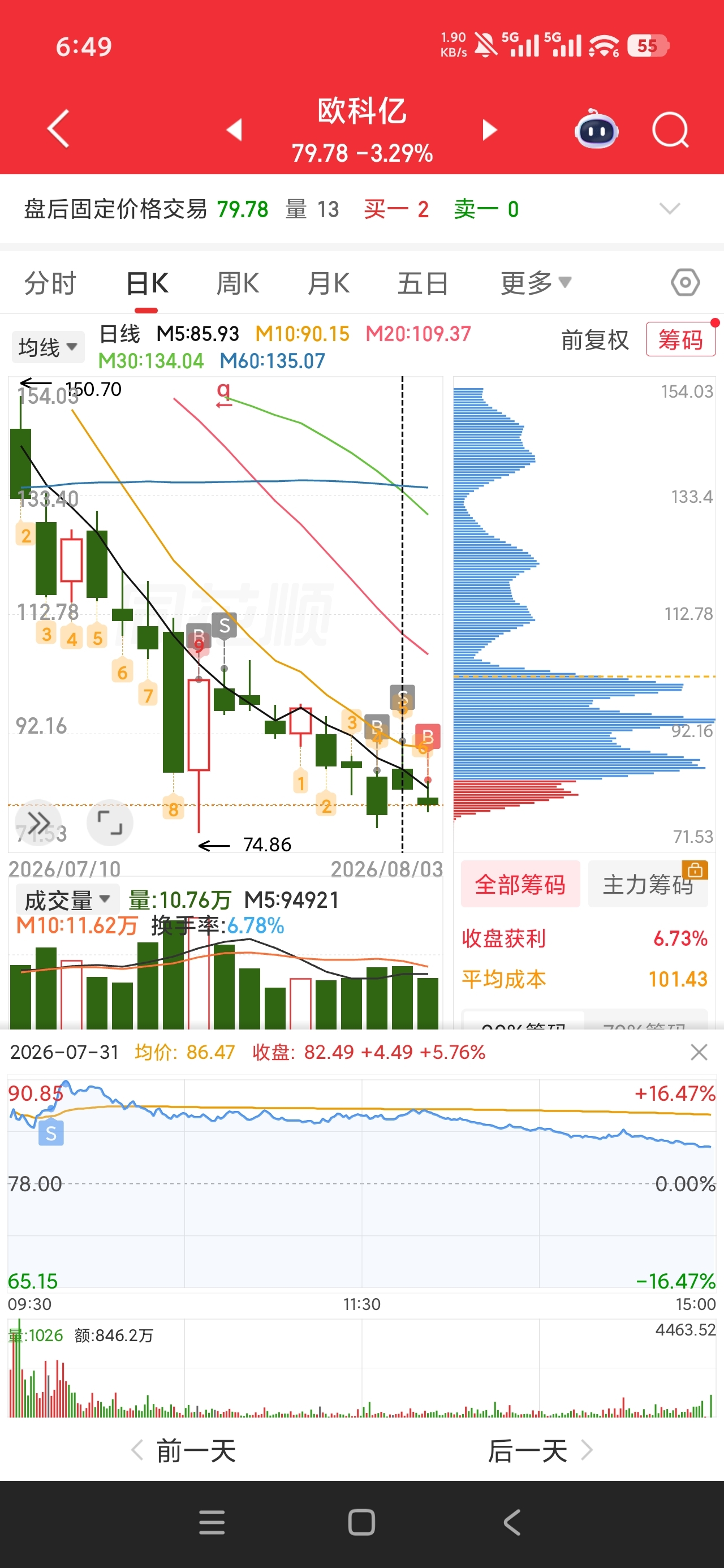Close the intraday detail panel

coord(699,1052)
